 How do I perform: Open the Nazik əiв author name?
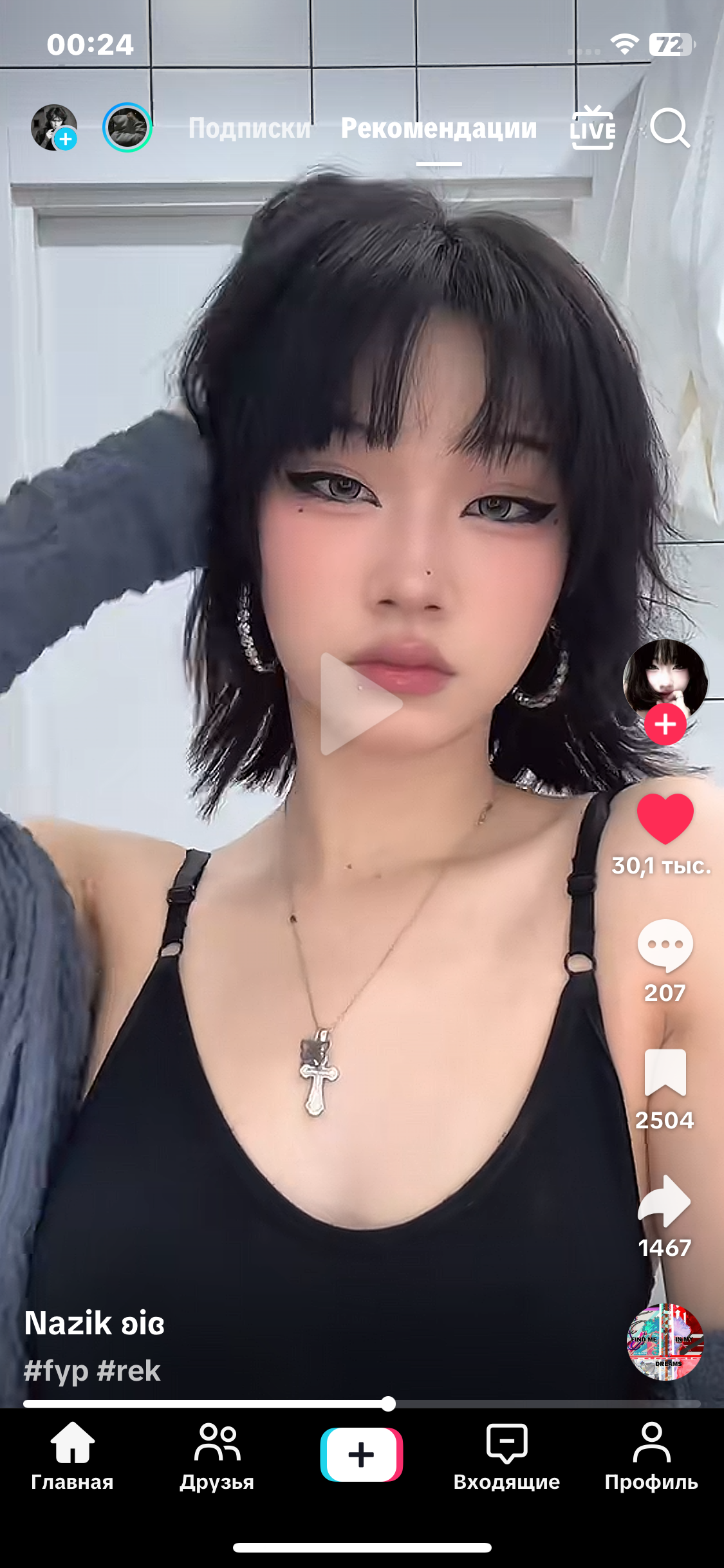click(95, 1323)
